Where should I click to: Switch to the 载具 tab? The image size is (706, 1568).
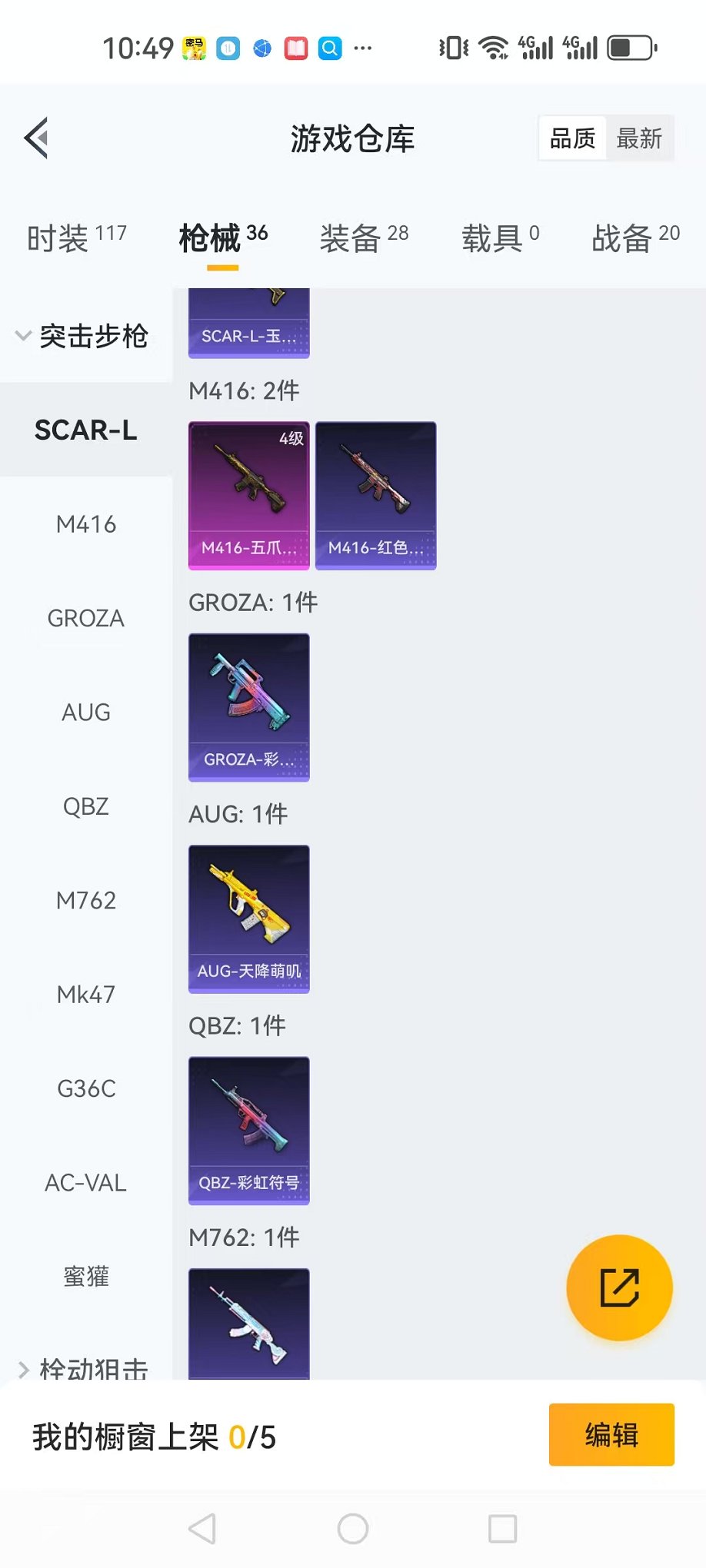(500, 238)
